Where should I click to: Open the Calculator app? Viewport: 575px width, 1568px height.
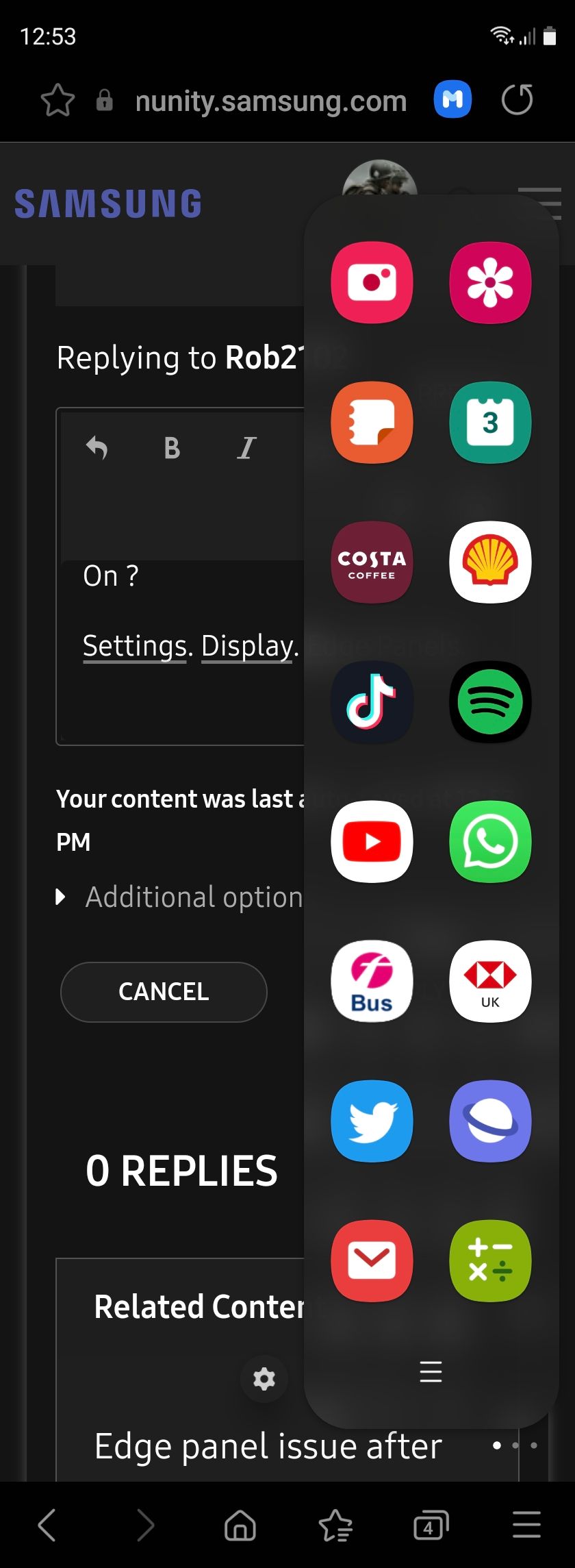pyautogui.click(x=490, y=1261)
